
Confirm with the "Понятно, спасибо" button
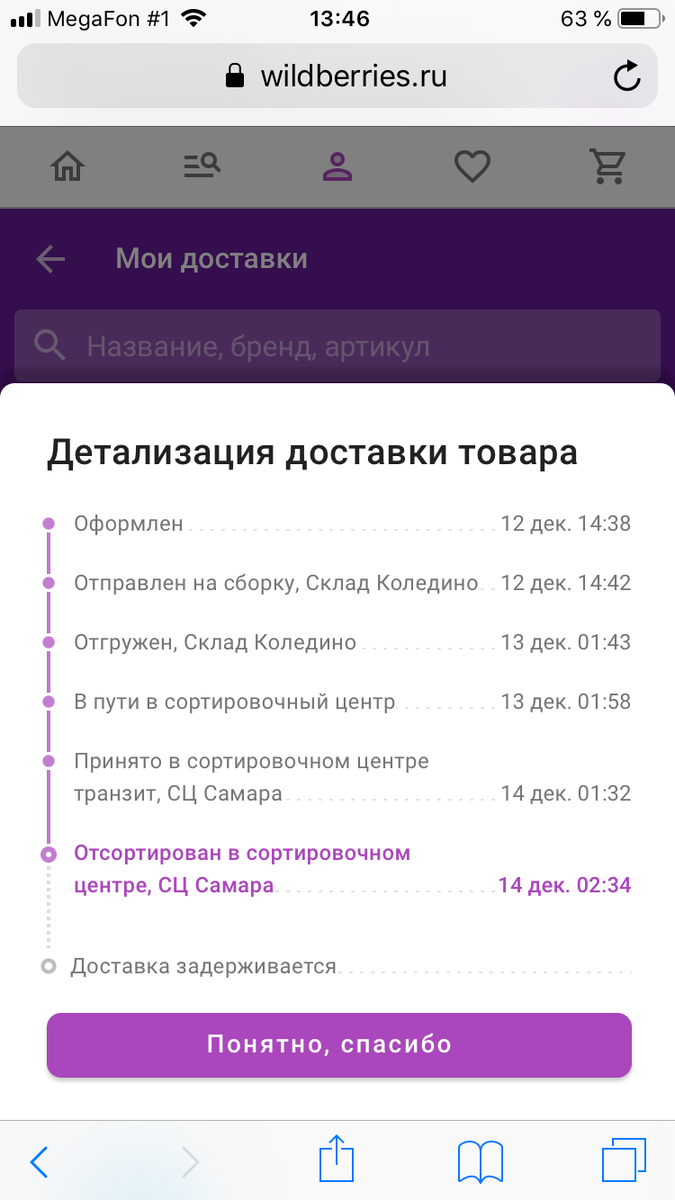[339, 1045]
